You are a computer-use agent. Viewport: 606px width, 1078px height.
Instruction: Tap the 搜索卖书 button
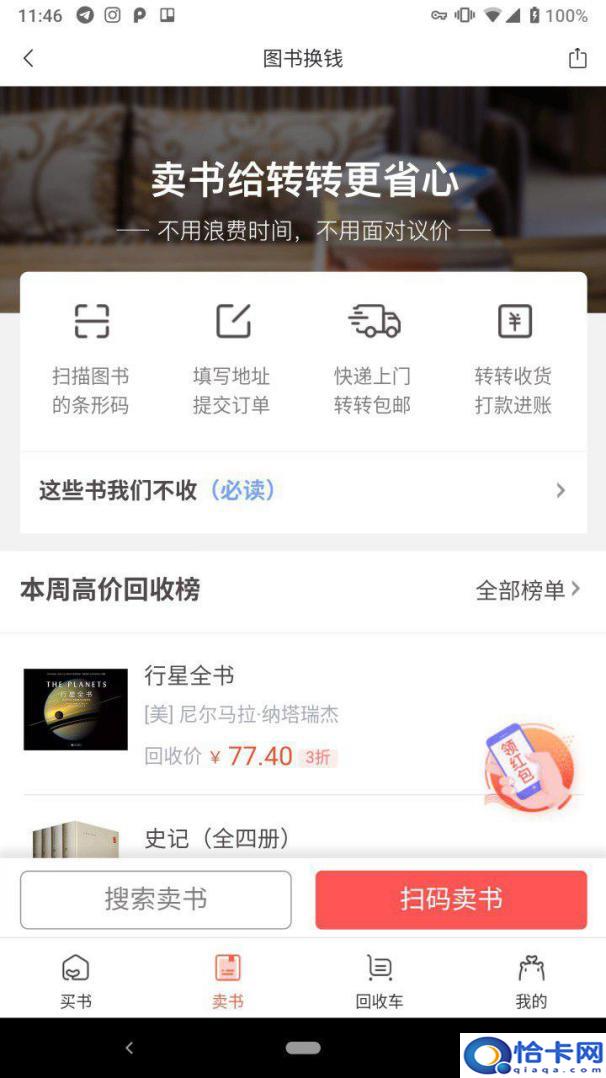click(x=156, y=900)
